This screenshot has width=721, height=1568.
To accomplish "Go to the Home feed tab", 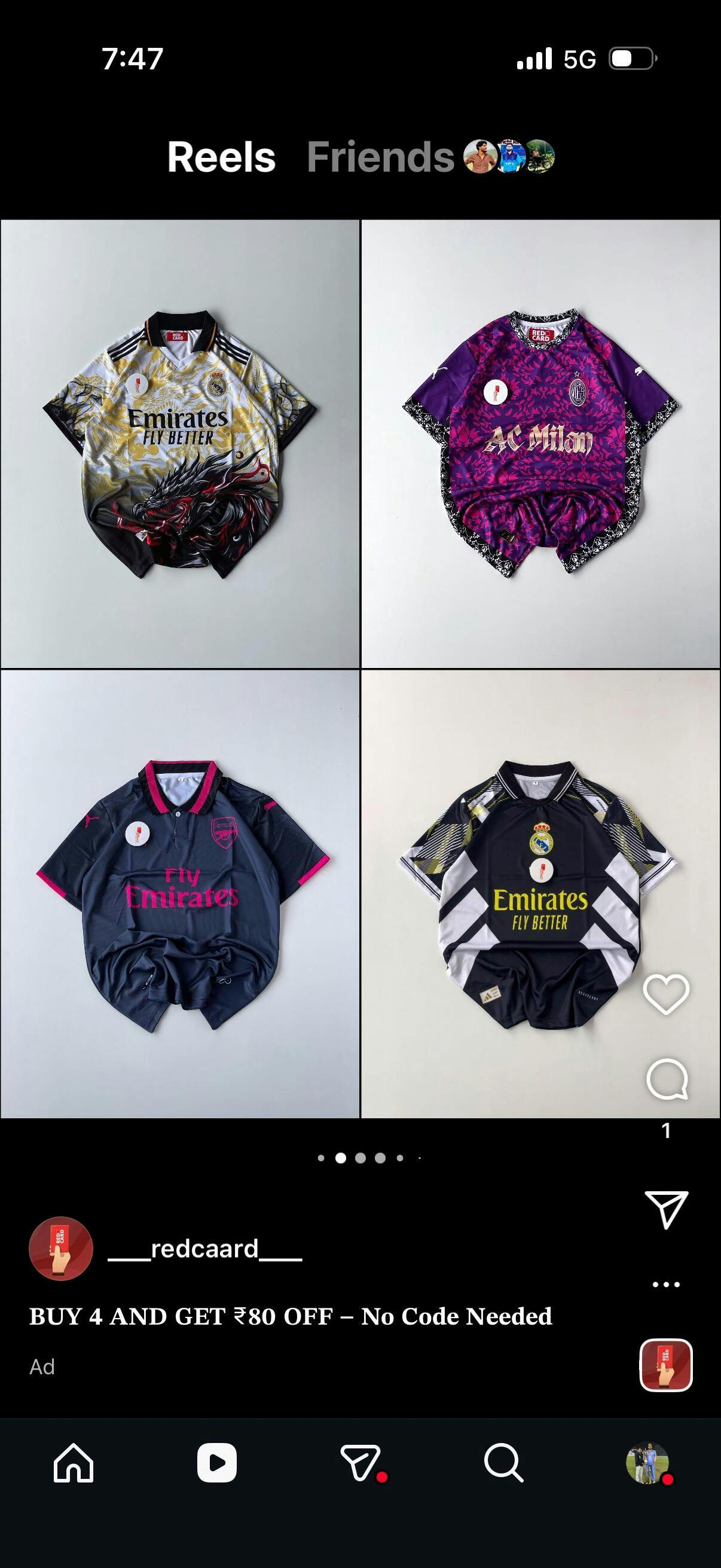I will [x=74, y=1463].
